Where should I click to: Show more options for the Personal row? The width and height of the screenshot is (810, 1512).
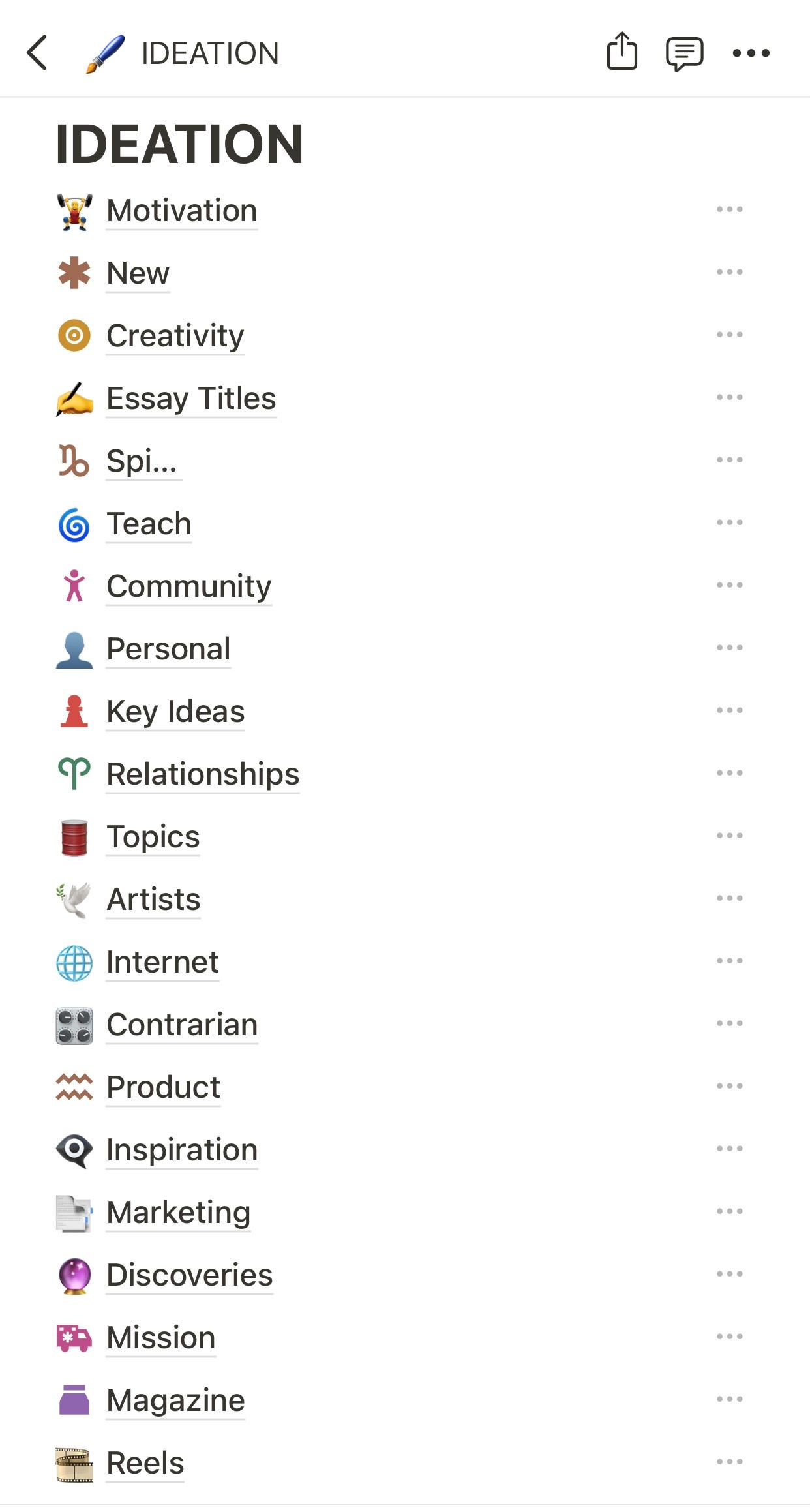coord(729,648)
